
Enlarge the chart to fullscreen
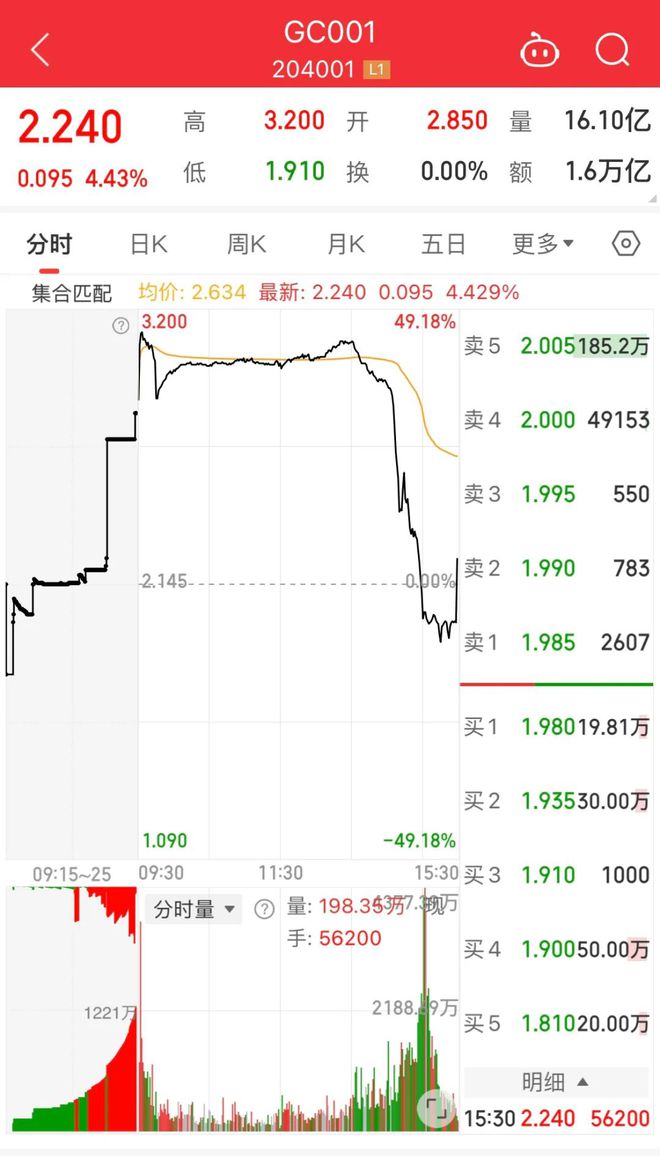(x=438, y=1110)
